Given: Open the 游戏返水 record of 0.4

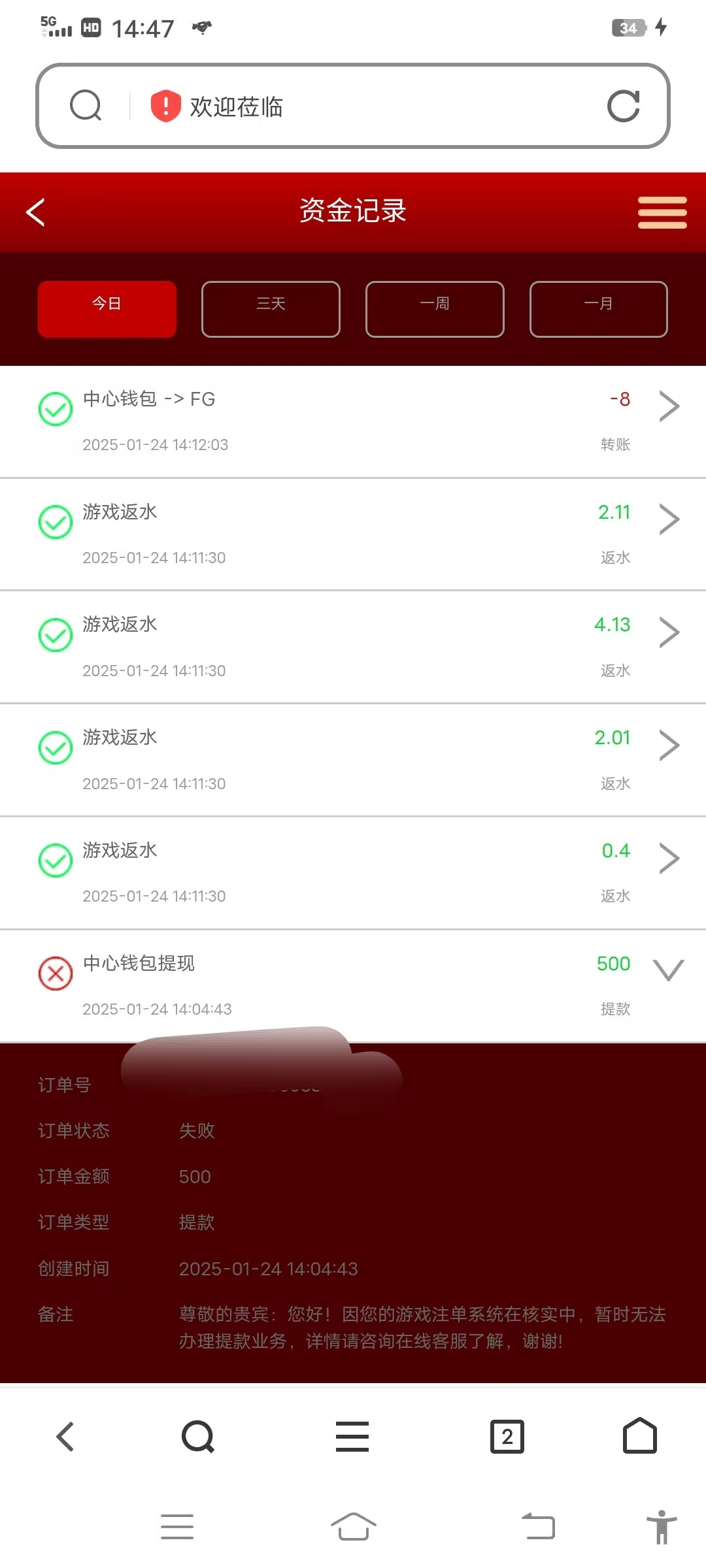Looking at the screenshot, I should (x=353, y=873).
